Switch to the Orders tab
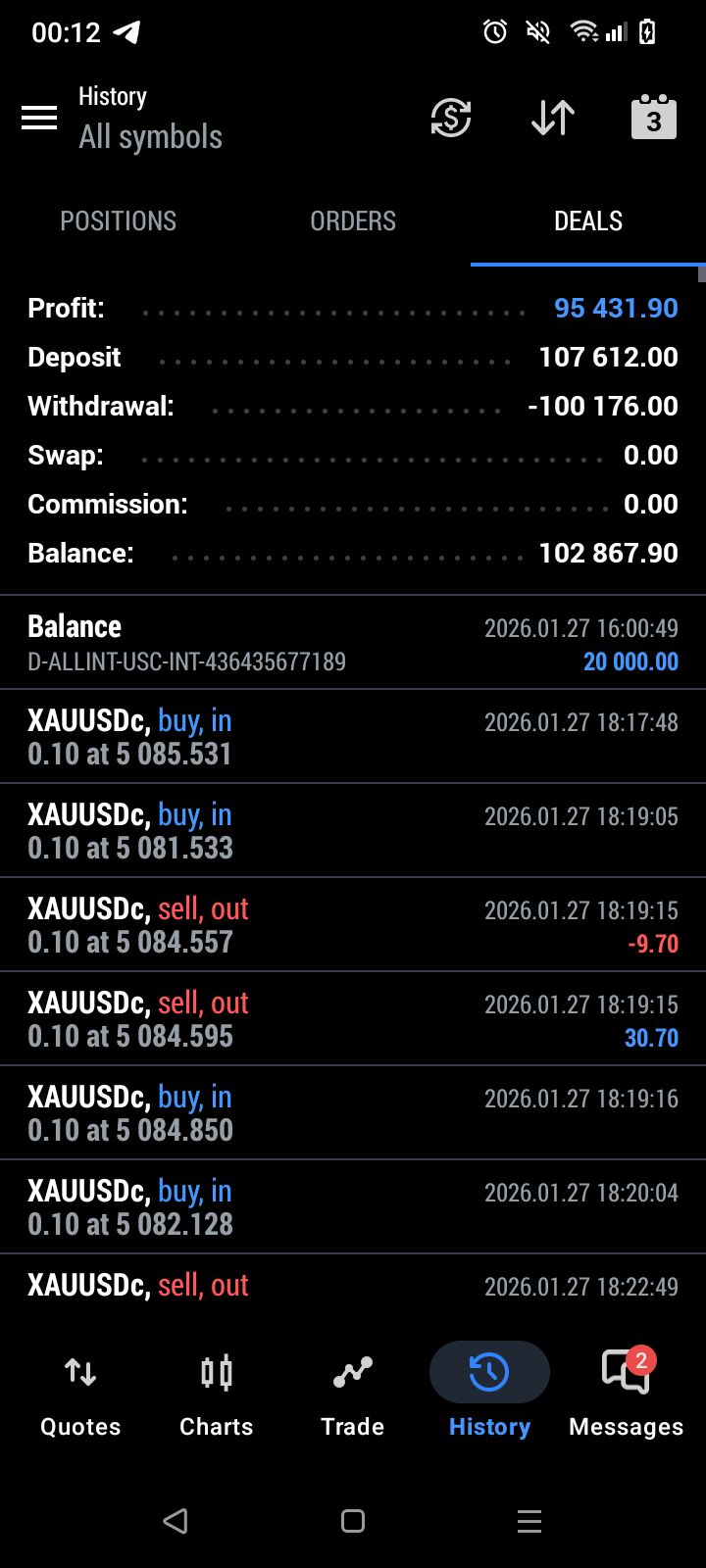 click(x=353, y=221)
